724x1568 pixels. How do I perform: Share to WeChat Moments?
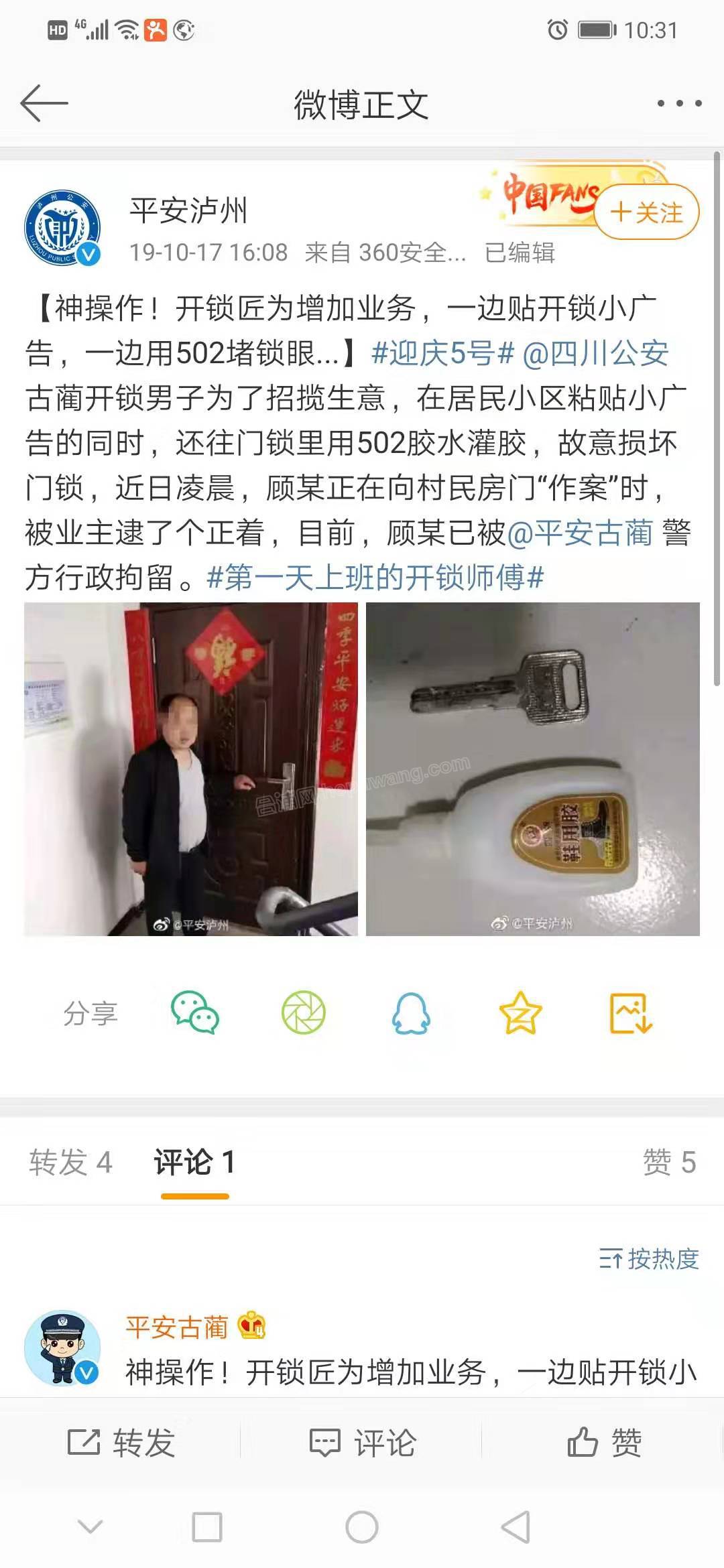coord(303,1012)
